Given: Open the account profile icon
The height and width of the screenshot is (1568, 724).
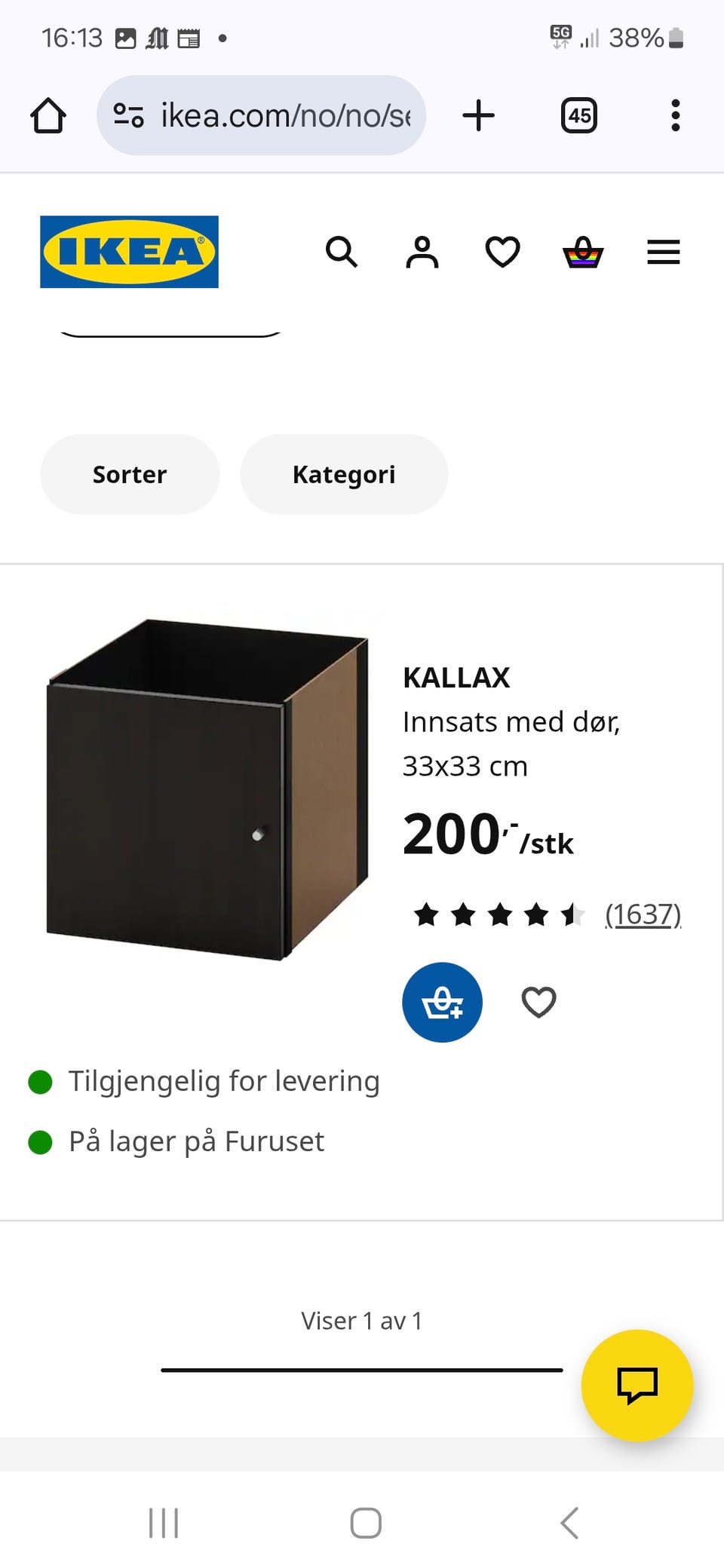Looking at the screenshot, I should coord(422,253).
